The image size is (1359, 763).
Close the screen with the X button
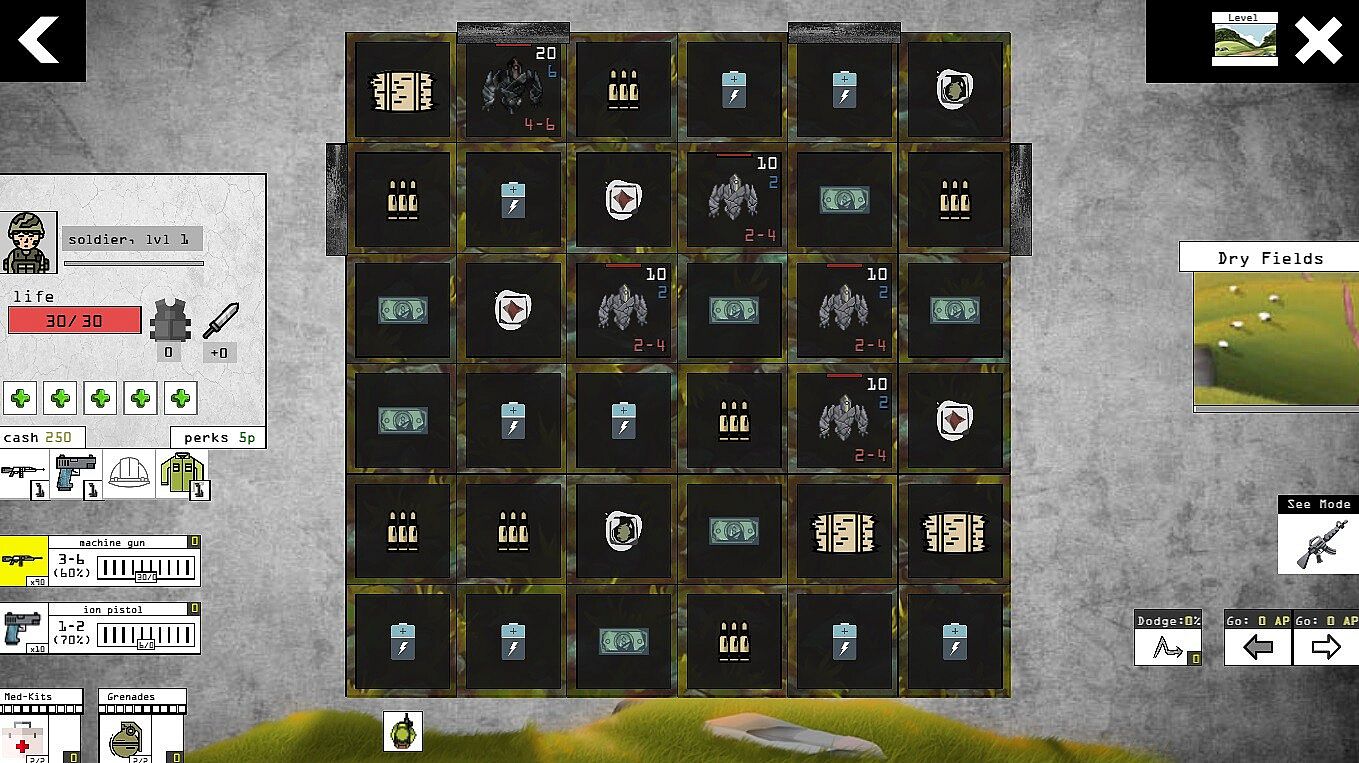(x=1318, y=41)
